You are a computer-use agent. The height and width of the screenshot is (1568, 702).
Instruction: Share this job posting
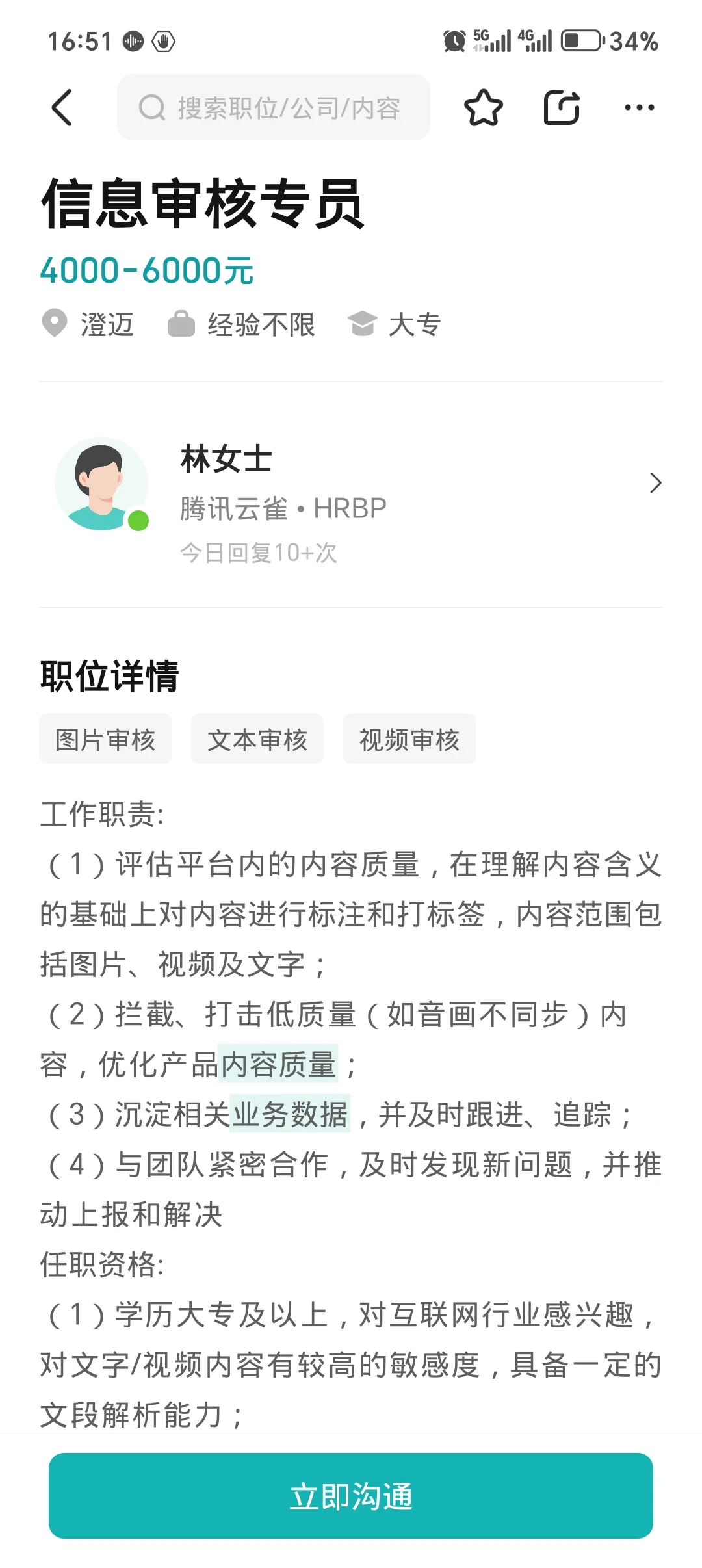pos(562,107)
